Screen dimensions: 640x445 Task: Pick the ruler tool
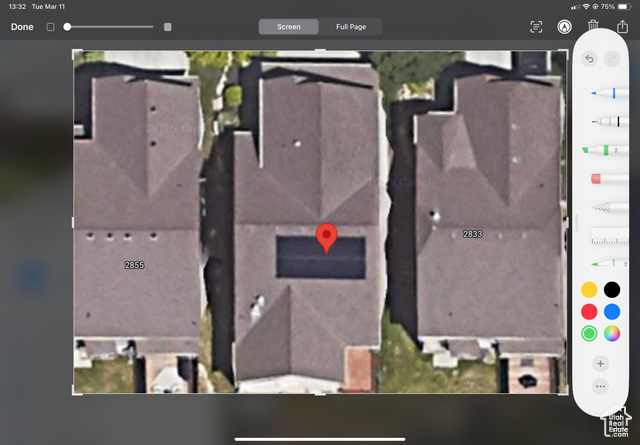point(606,236)
